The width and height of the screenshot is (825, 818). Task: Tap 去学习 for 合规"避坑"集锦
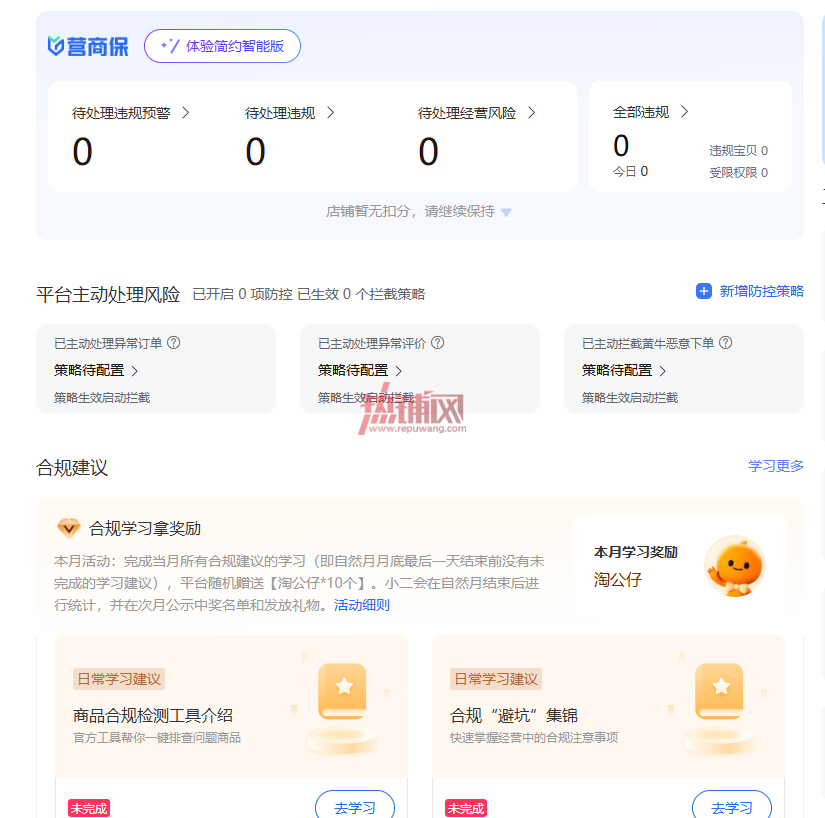pyautogui.click(x=732, y=807)
